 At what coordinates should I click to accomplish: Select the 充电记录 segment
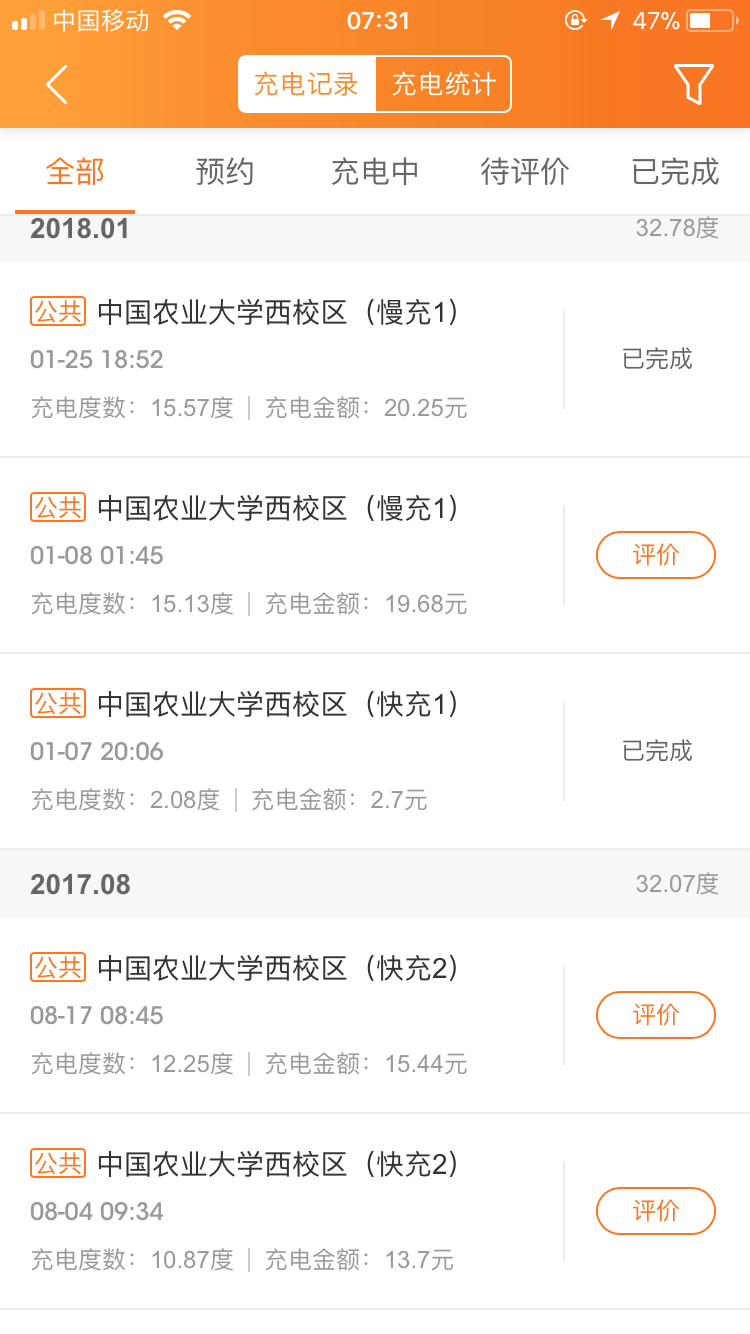pos(306,84)
